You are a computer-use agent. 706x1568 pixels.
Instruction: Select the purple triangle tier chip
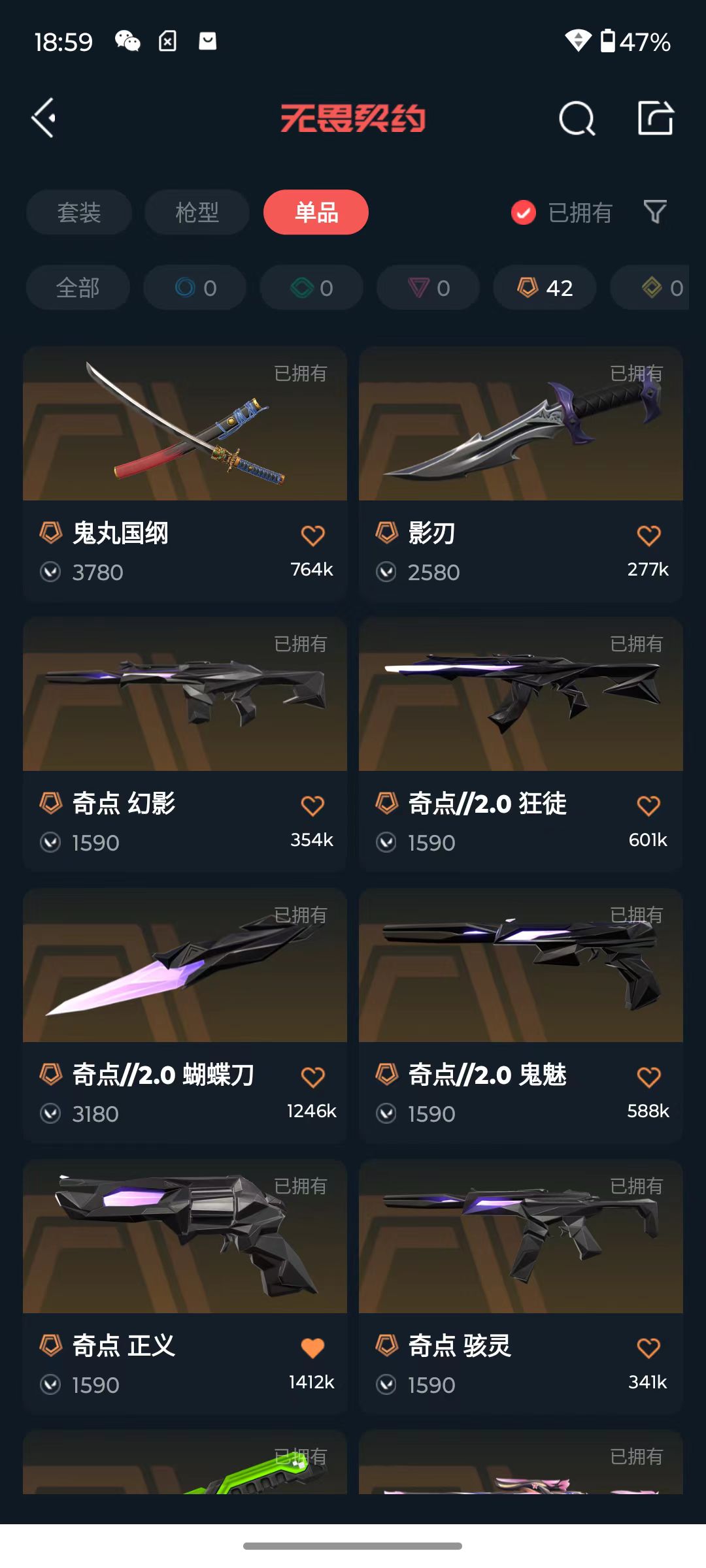[x=429, y=287]
